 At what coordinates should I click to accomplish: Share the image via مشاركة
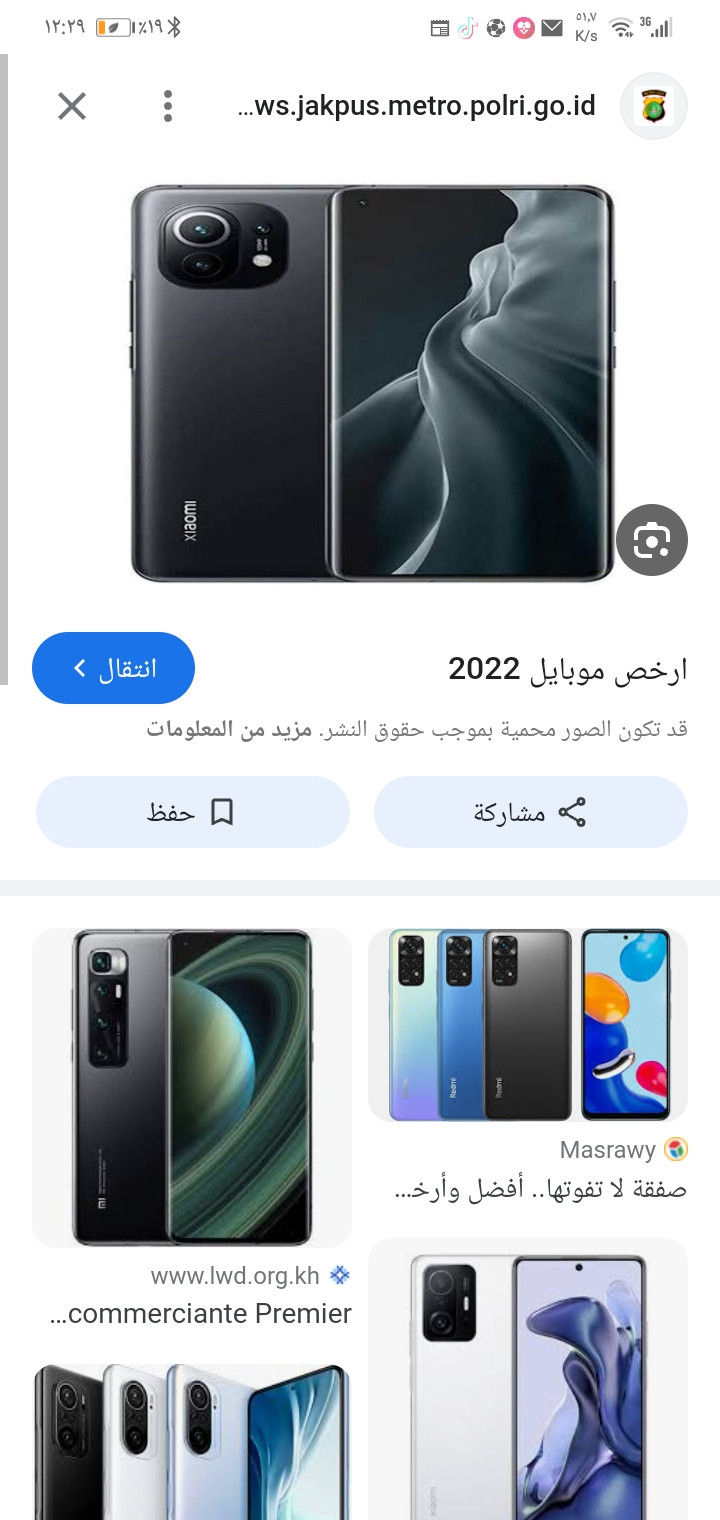[530, 812]
